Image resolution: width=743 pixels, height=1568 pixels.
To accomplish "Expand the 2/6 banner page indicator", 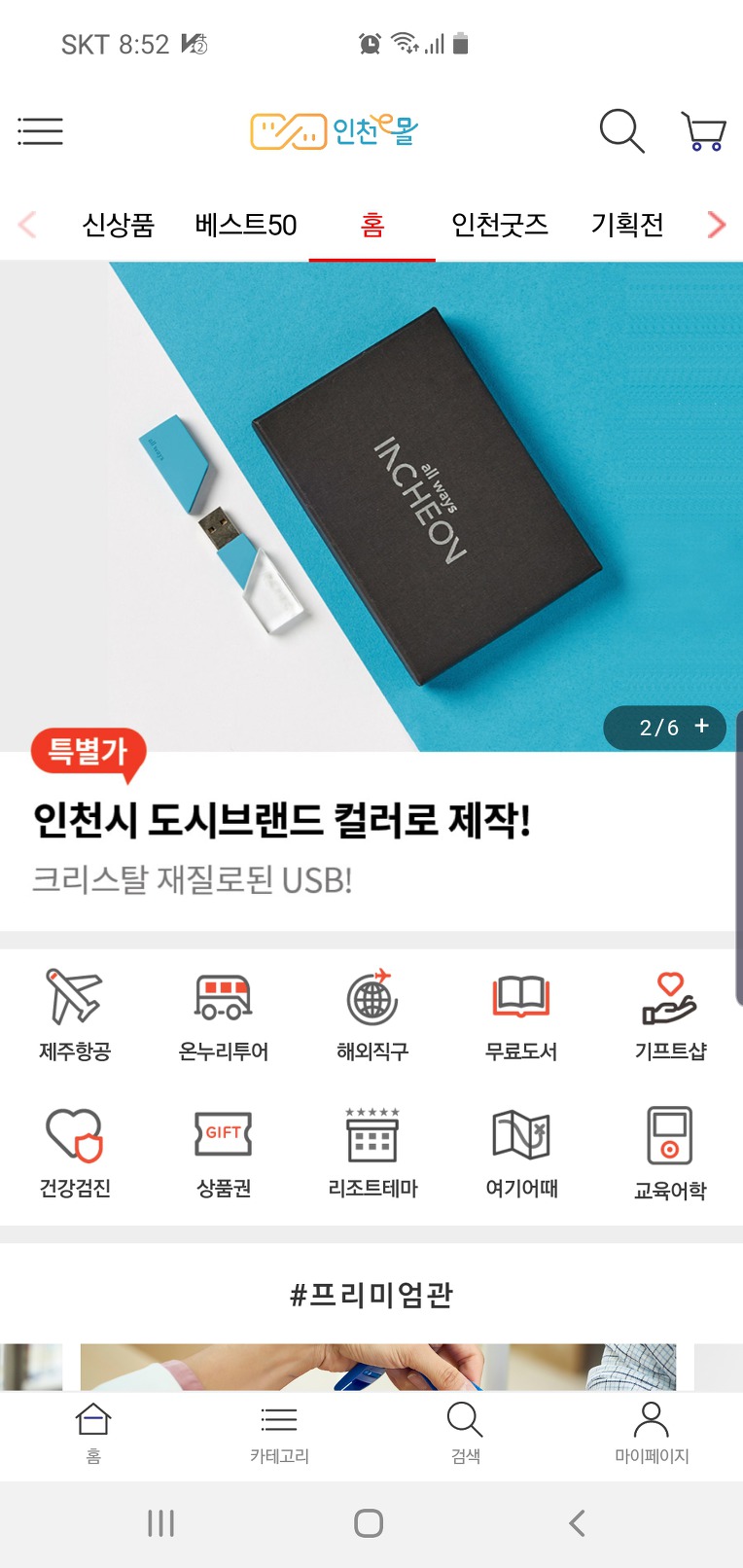I will 664,728.
